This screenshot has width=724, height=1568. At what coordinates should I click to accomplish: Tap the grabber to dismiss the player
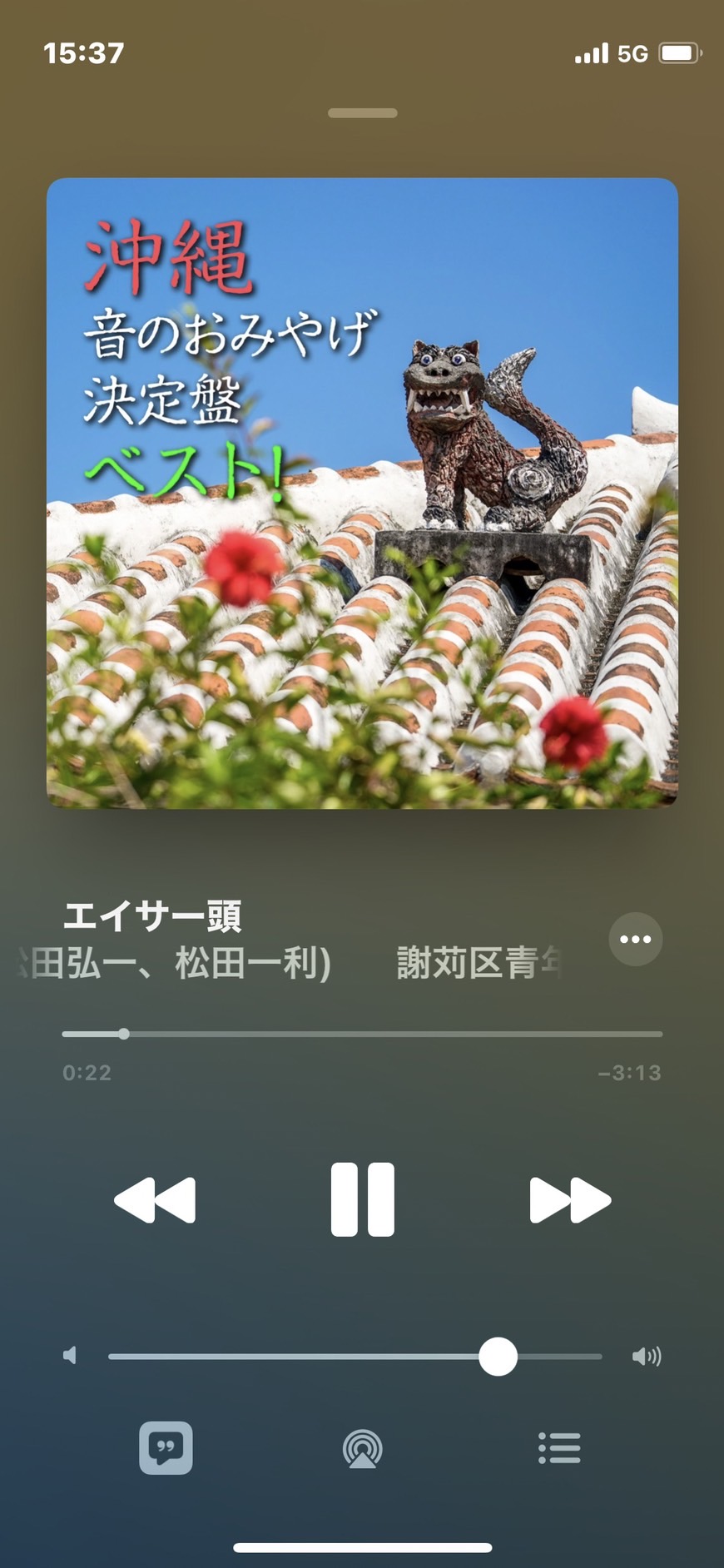click(x=362, y=113)
